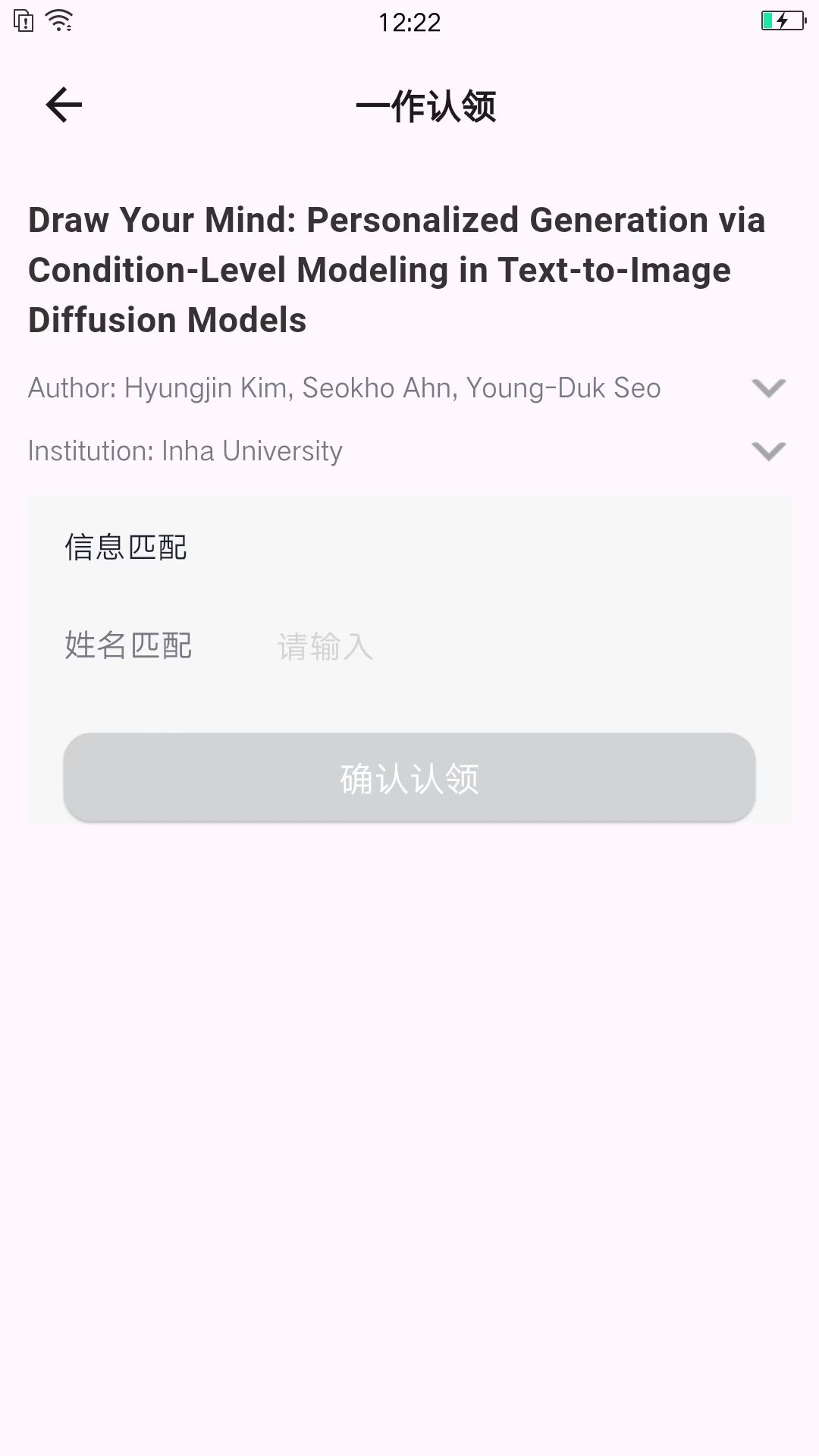Tap the Institution: Inha University text
Screen dimensions: 819x1456
(x=184, y=450)
